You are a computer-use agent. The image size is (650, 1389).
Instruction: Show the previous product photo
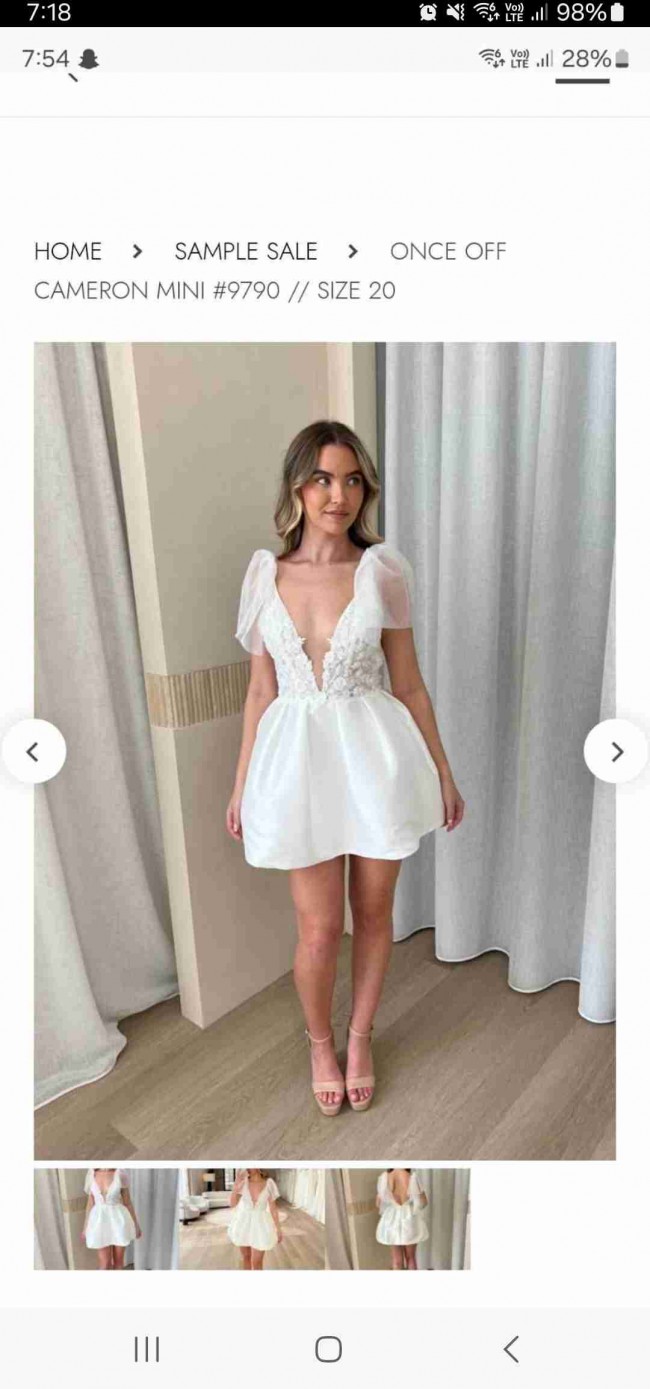pos(33,751)
